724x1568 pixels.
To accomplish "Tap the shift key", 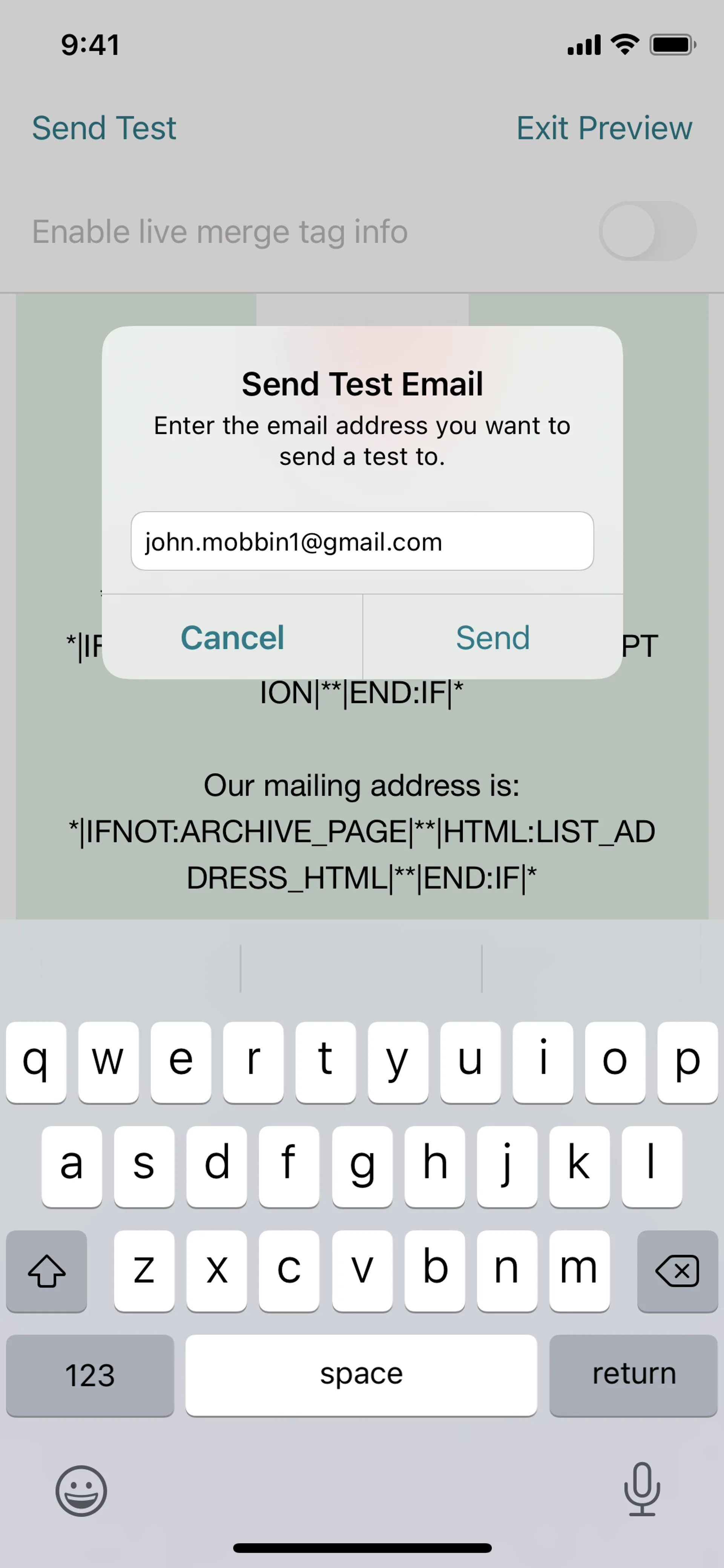I will pos(46,1271).
